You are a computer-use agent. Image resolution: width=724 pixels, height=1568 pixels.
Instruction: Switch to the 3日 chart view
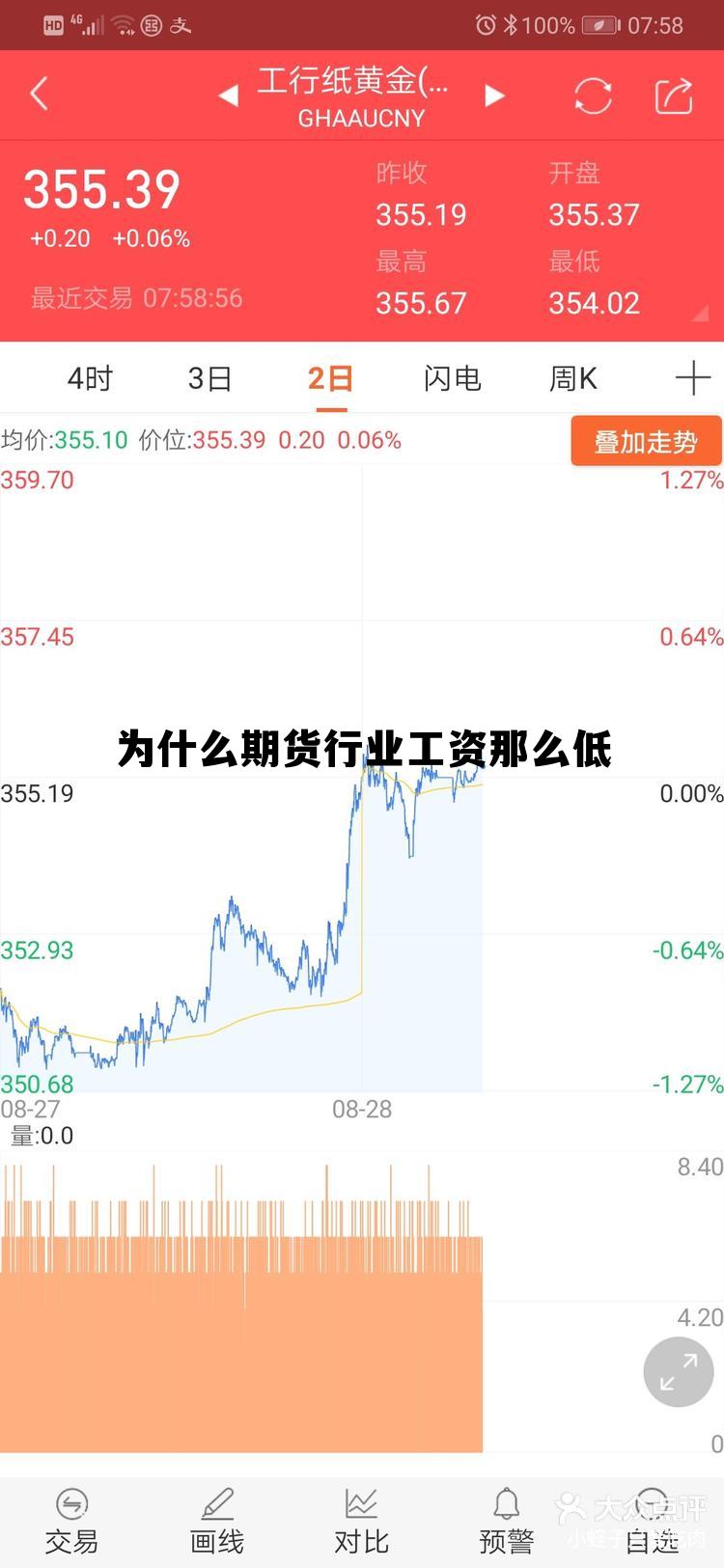pos(210,378)
